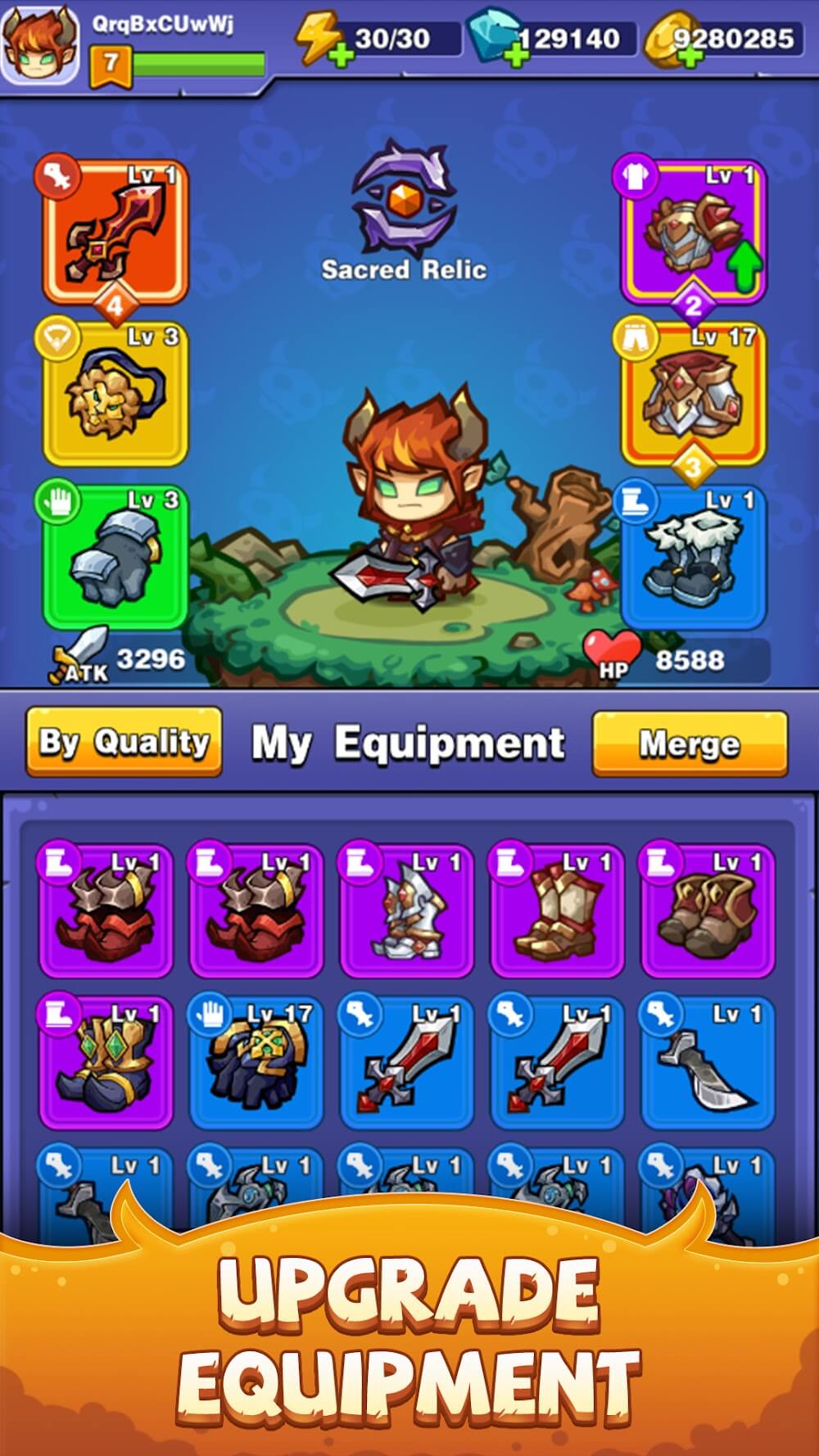Image resolution: width=819 pixels, height=1456 pixels.
Task: Select the Lv 17 dark gloves item
Action: [x=256, y=1062]
